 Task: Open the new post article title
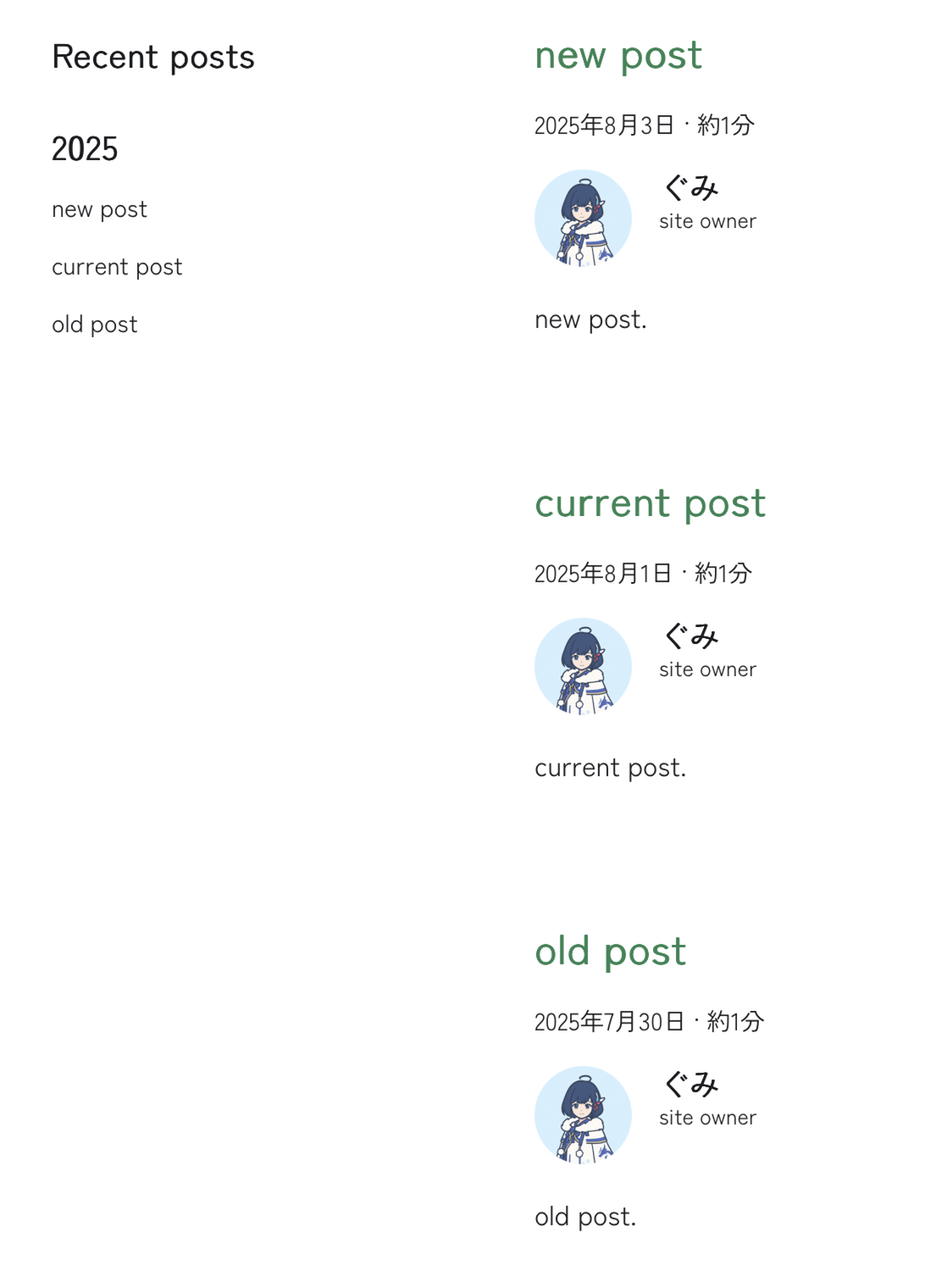[618, 56]
